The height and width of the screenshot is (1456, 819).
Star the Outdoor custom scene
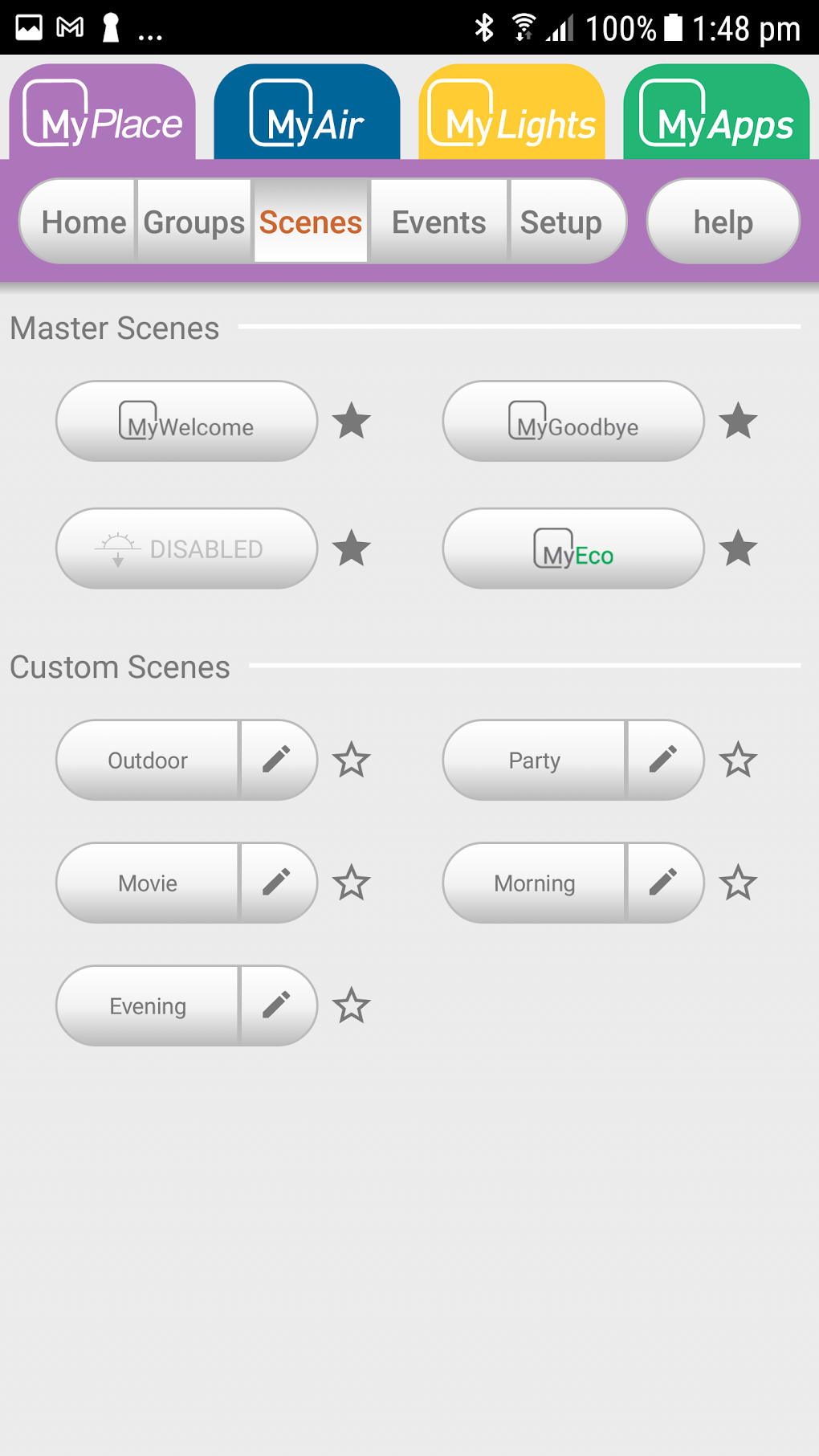pos(351,760)
